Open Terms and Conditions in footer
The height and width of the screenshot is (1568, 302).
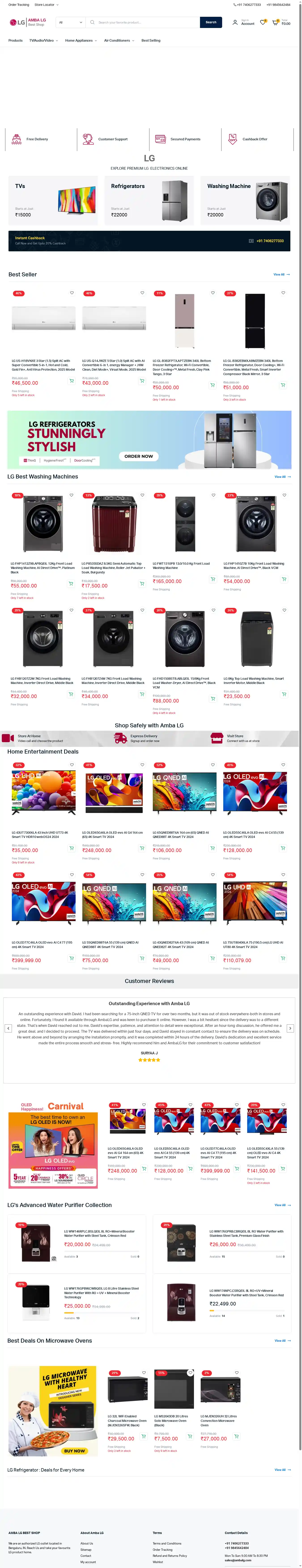point(167,1543)
